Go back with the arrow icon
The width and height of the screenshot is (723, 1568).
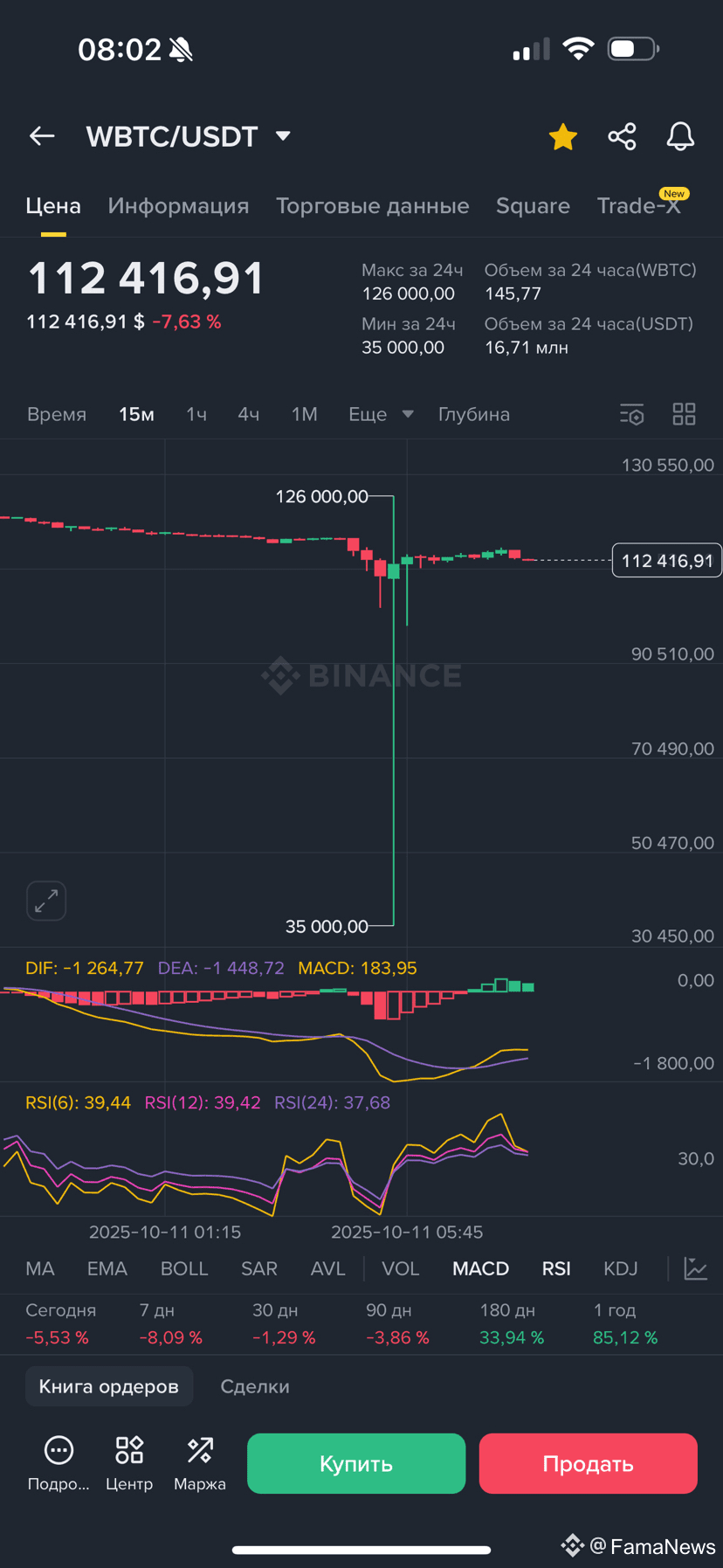(x=42, y=136)
